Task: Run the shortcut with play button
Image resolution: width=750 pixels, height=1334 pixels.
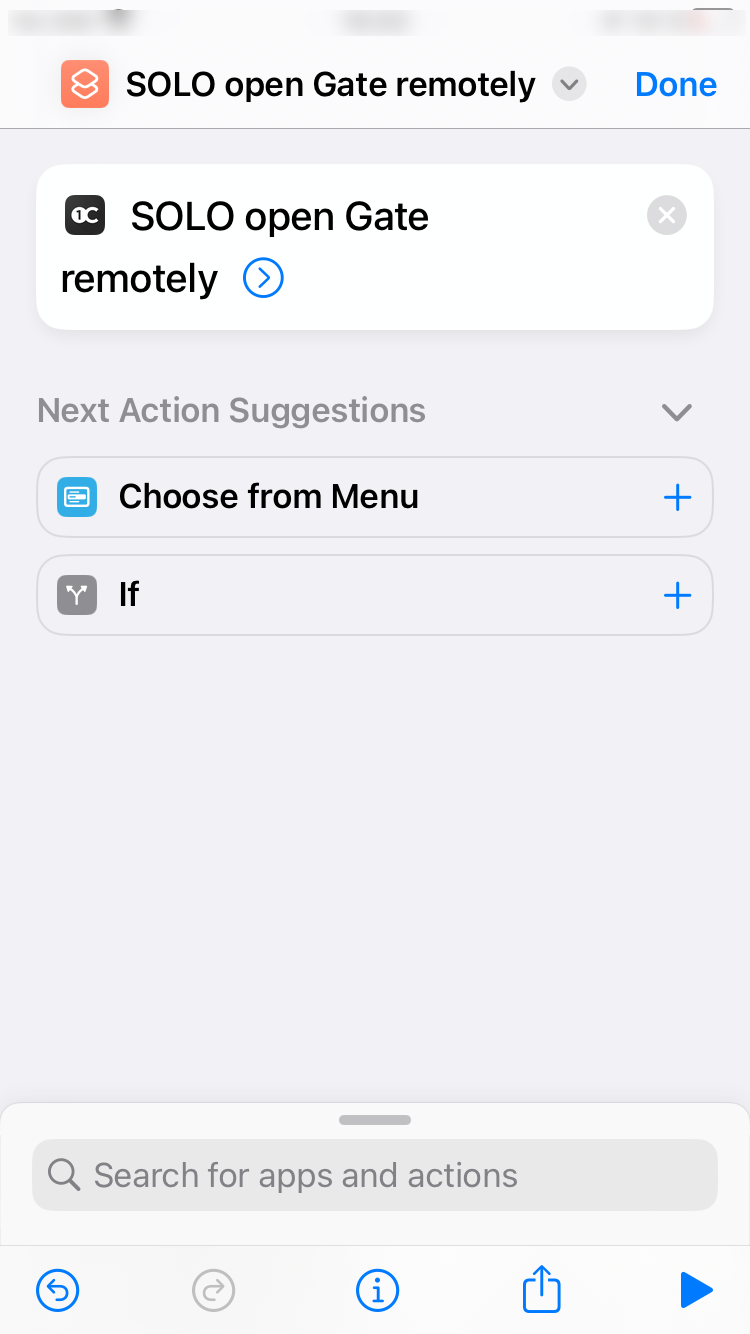Action: coord(696,1291)
